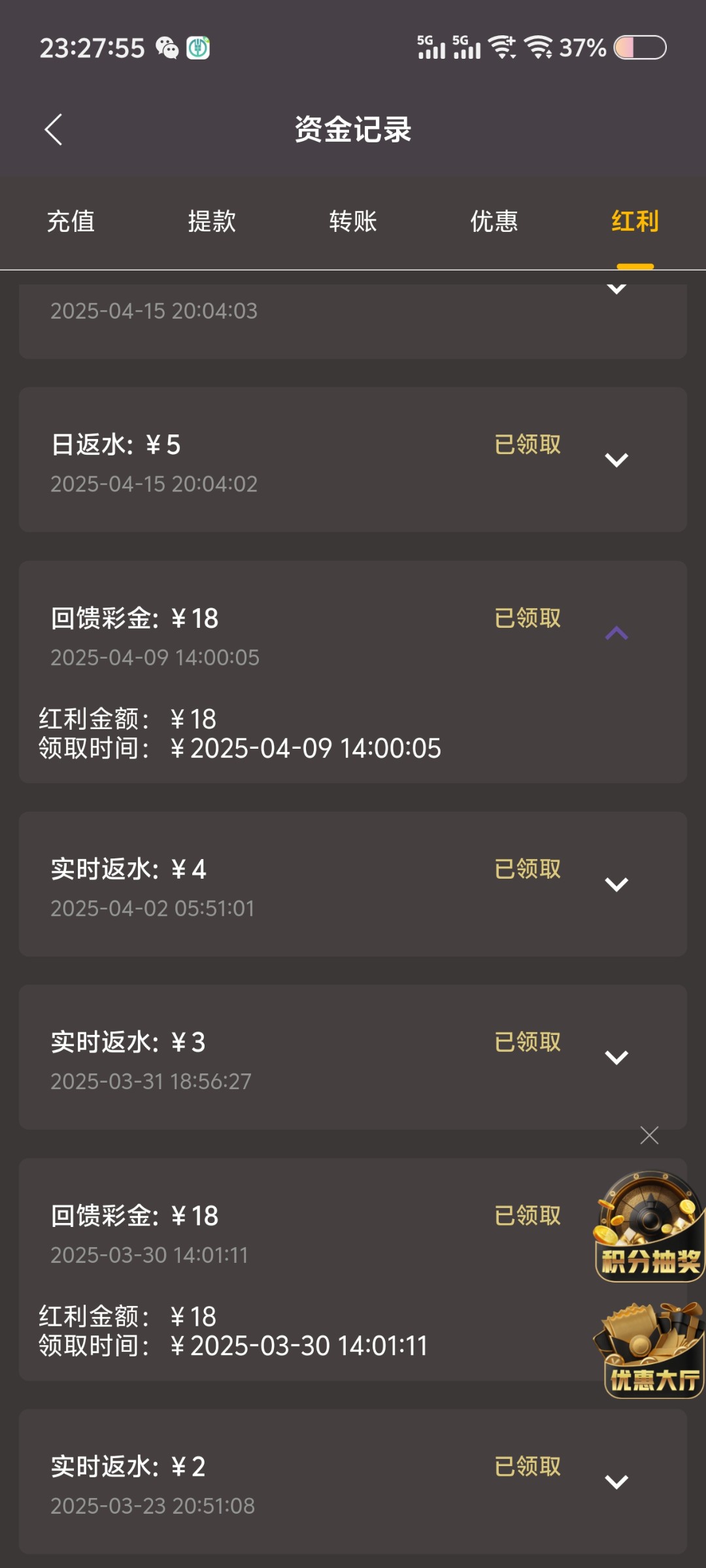Dismiss the floating promo with the X
The image size is (706, 1568).
(648, 1135)
